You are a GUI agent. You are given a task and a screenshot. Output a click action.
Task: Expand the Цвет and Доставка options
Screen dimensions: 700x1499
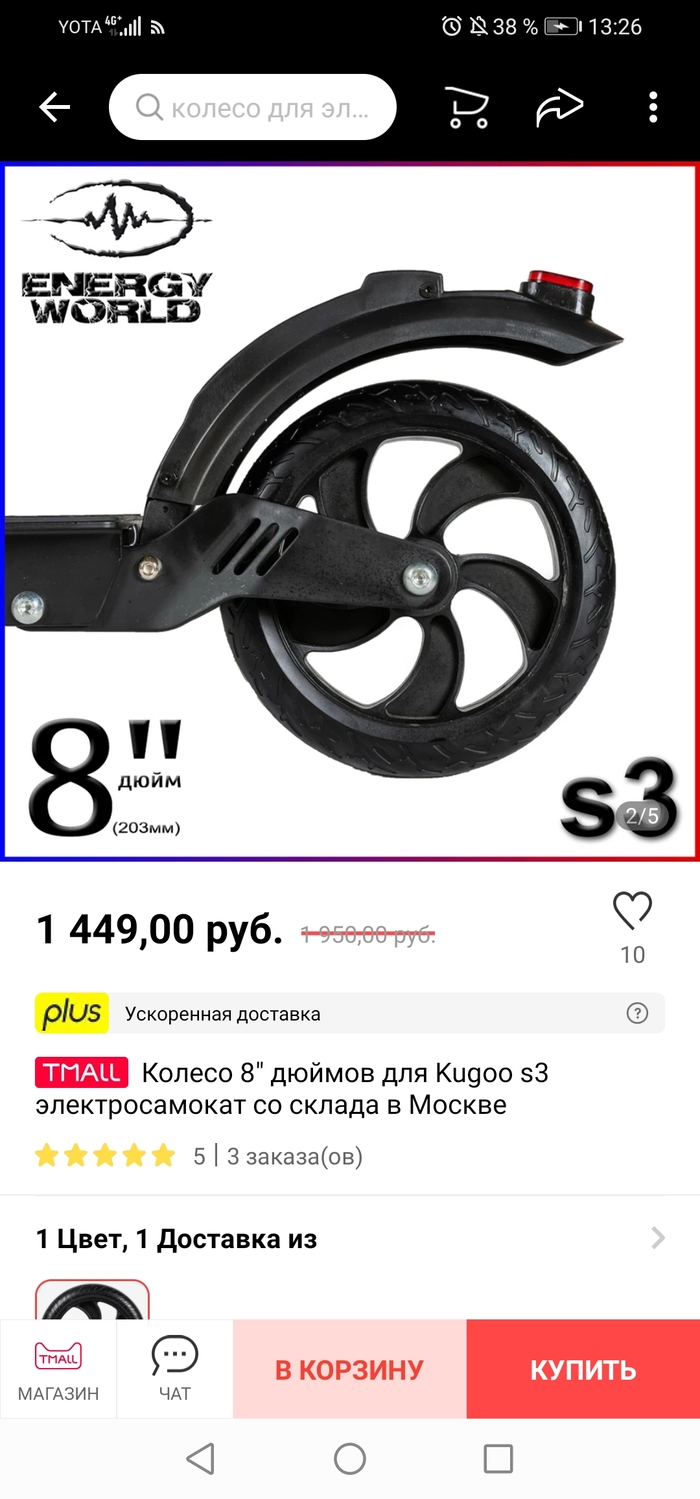pyautogui.click(x=657, y=1239)
